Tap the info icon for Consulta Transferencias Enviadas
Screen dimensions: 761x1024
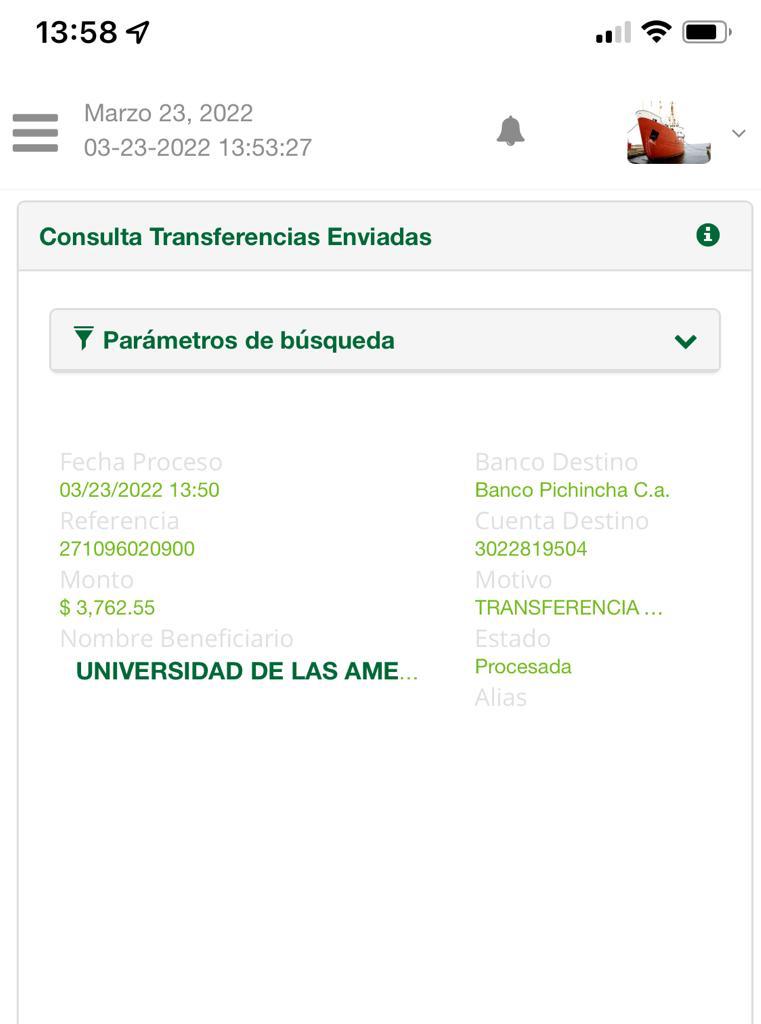coord(708,235)
